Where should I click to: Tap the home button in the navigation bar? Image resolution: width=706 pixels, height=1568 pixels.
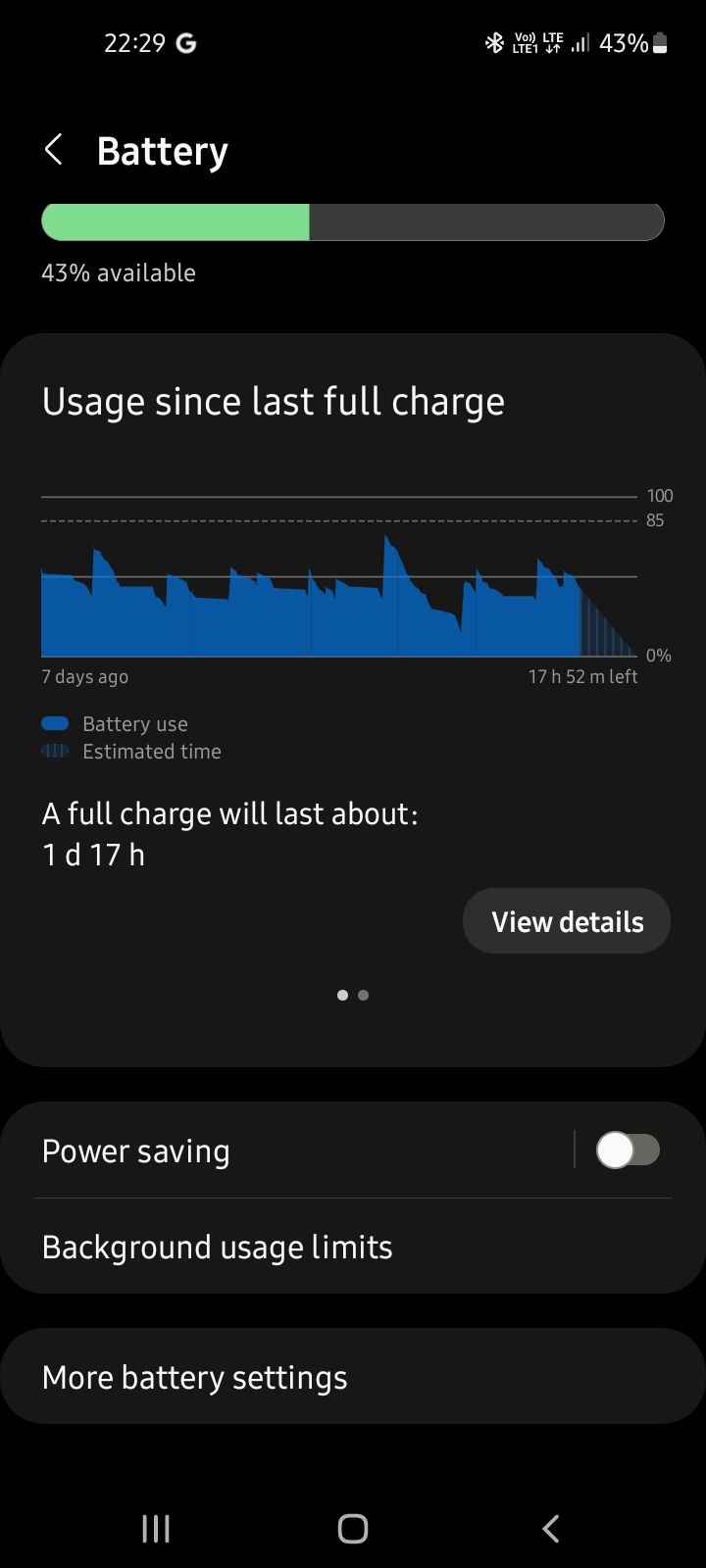(x=352, y=1527)
